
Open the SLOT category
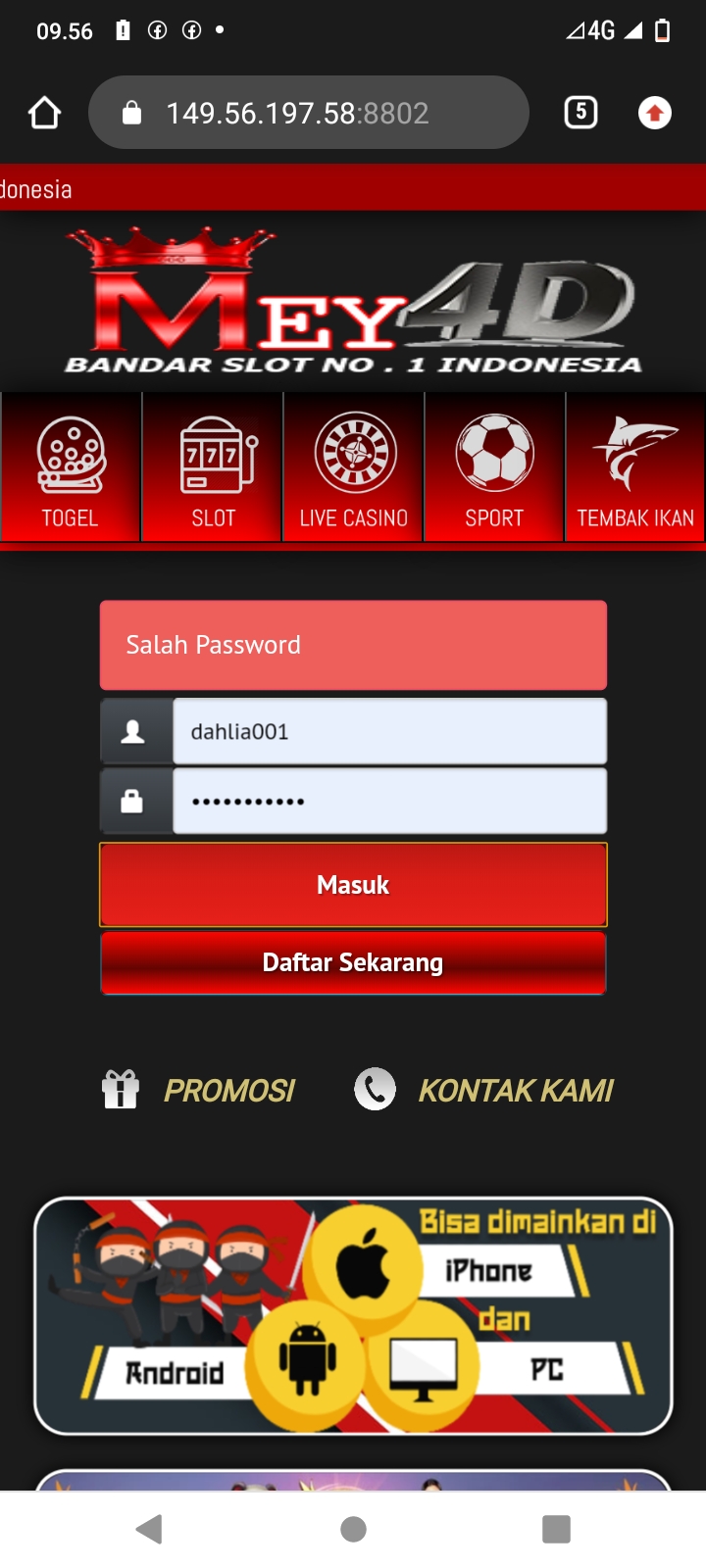tap(213, 467)
